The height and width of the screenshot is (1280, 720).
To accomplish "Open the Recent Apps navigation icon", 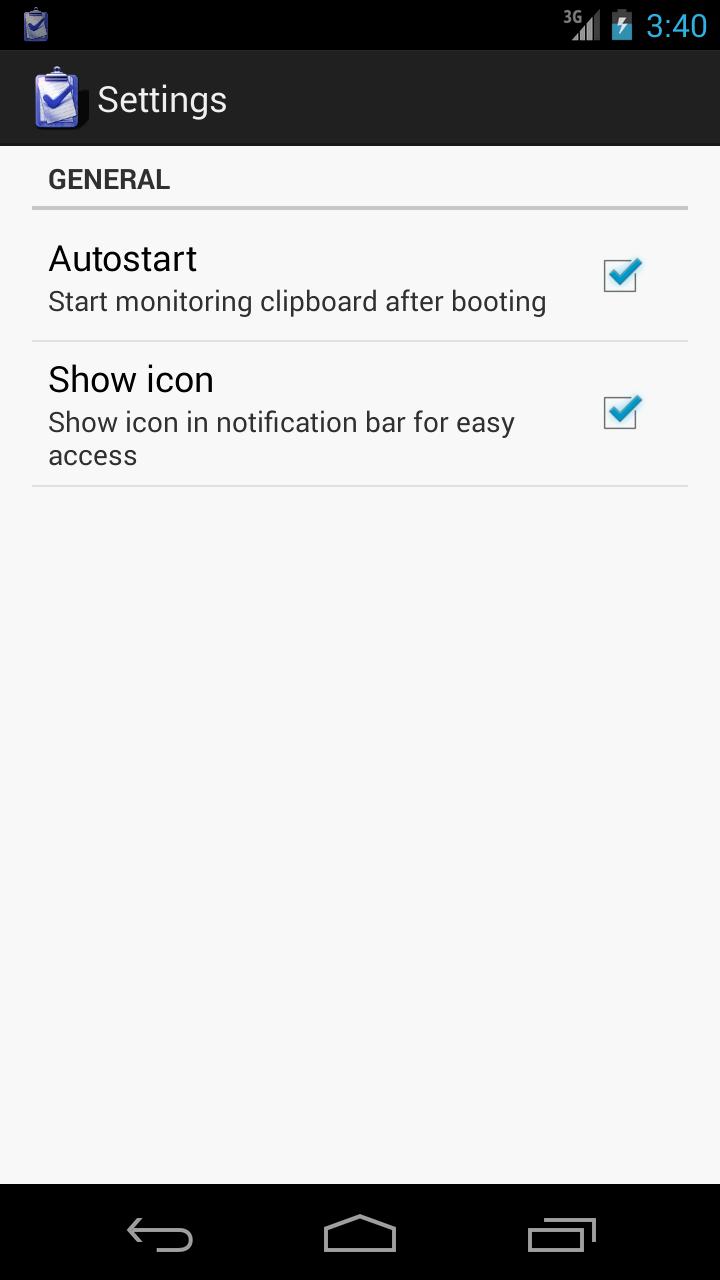I will tap(560, 1235).
